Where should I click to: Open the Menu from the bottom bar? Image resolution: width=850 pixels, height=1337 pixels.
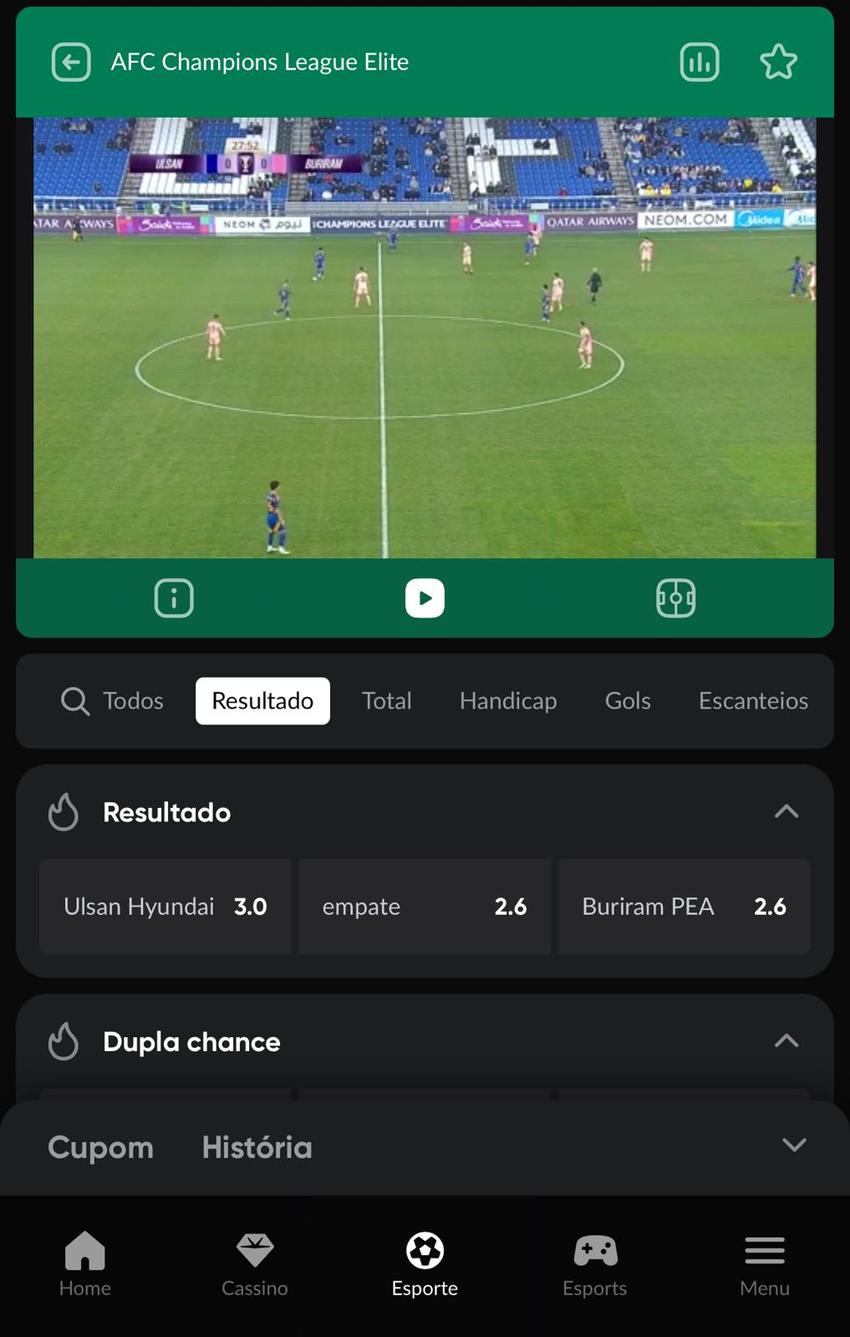[x=764, y=1263]
